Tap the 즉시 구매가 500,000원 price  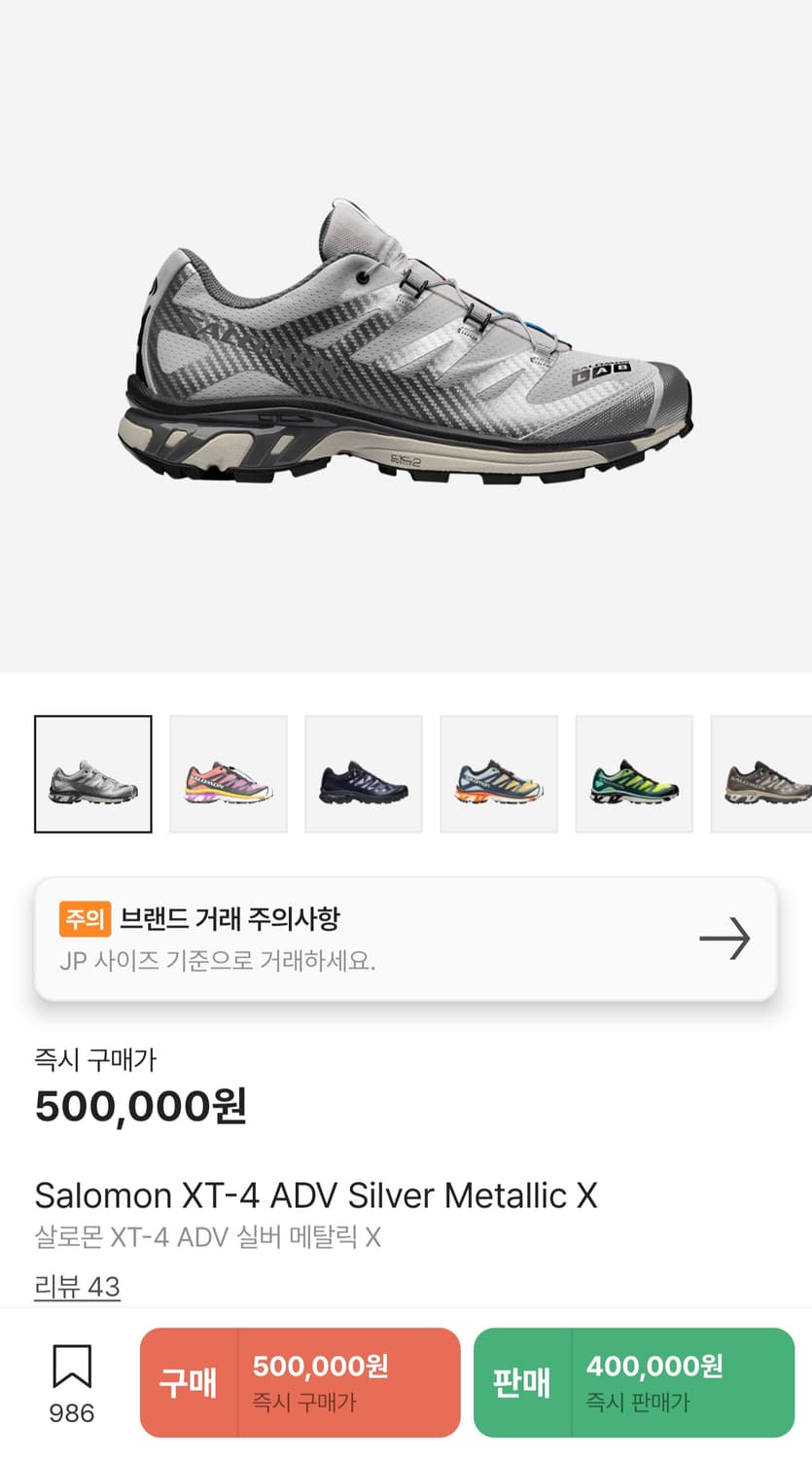tap(140, 1106)
